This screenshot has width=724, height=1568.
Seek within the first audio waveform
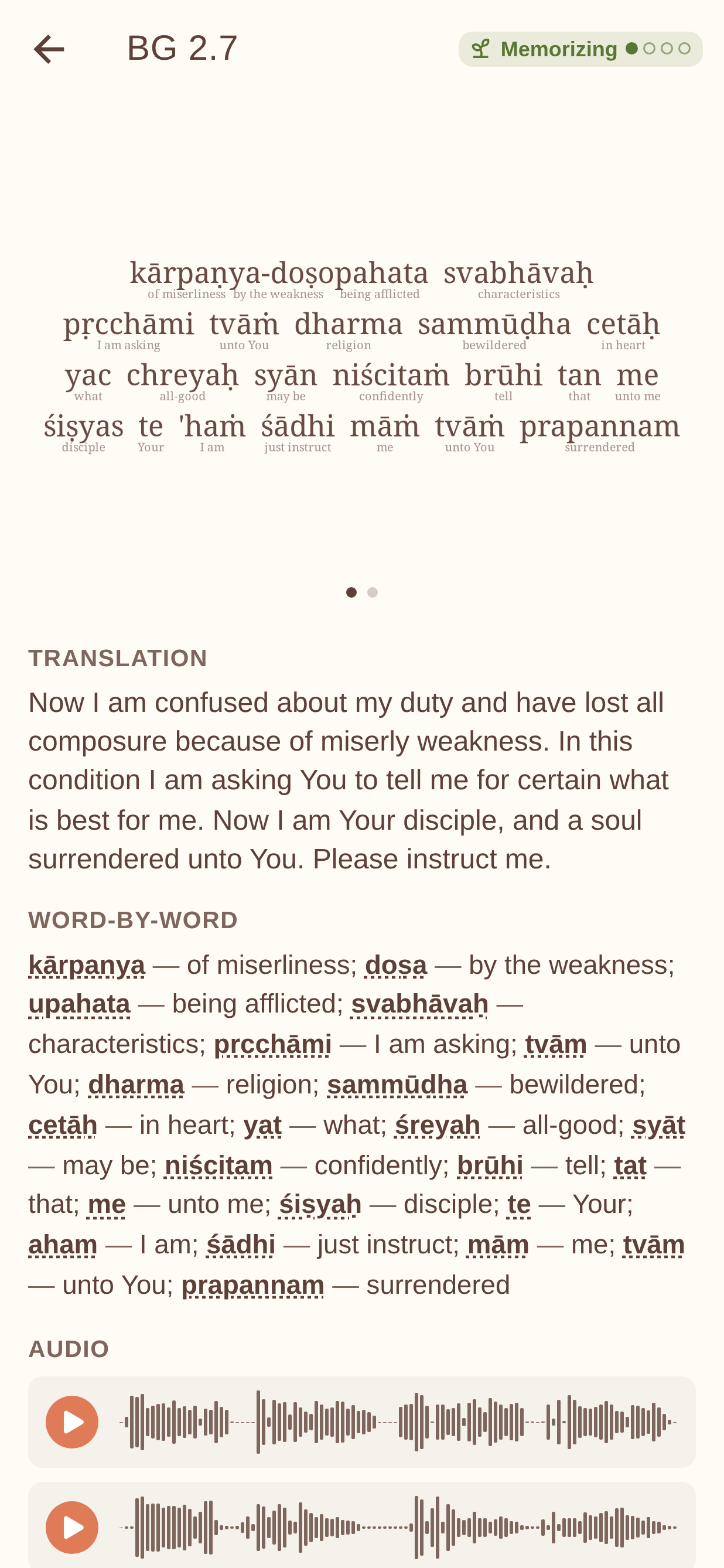(x=398, y=1422)
